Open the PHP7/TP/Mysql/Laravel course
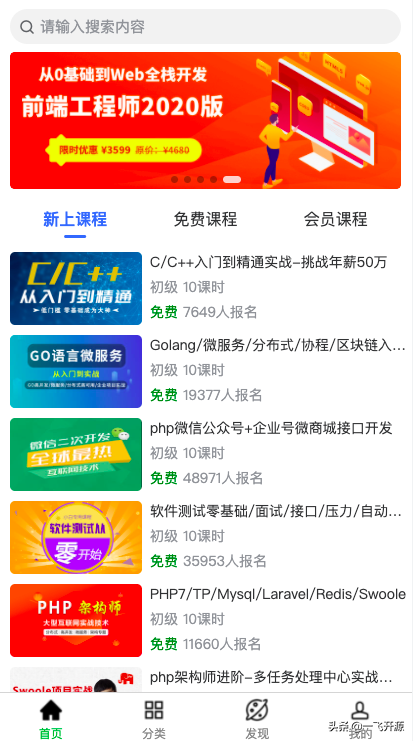 (206, 620)
